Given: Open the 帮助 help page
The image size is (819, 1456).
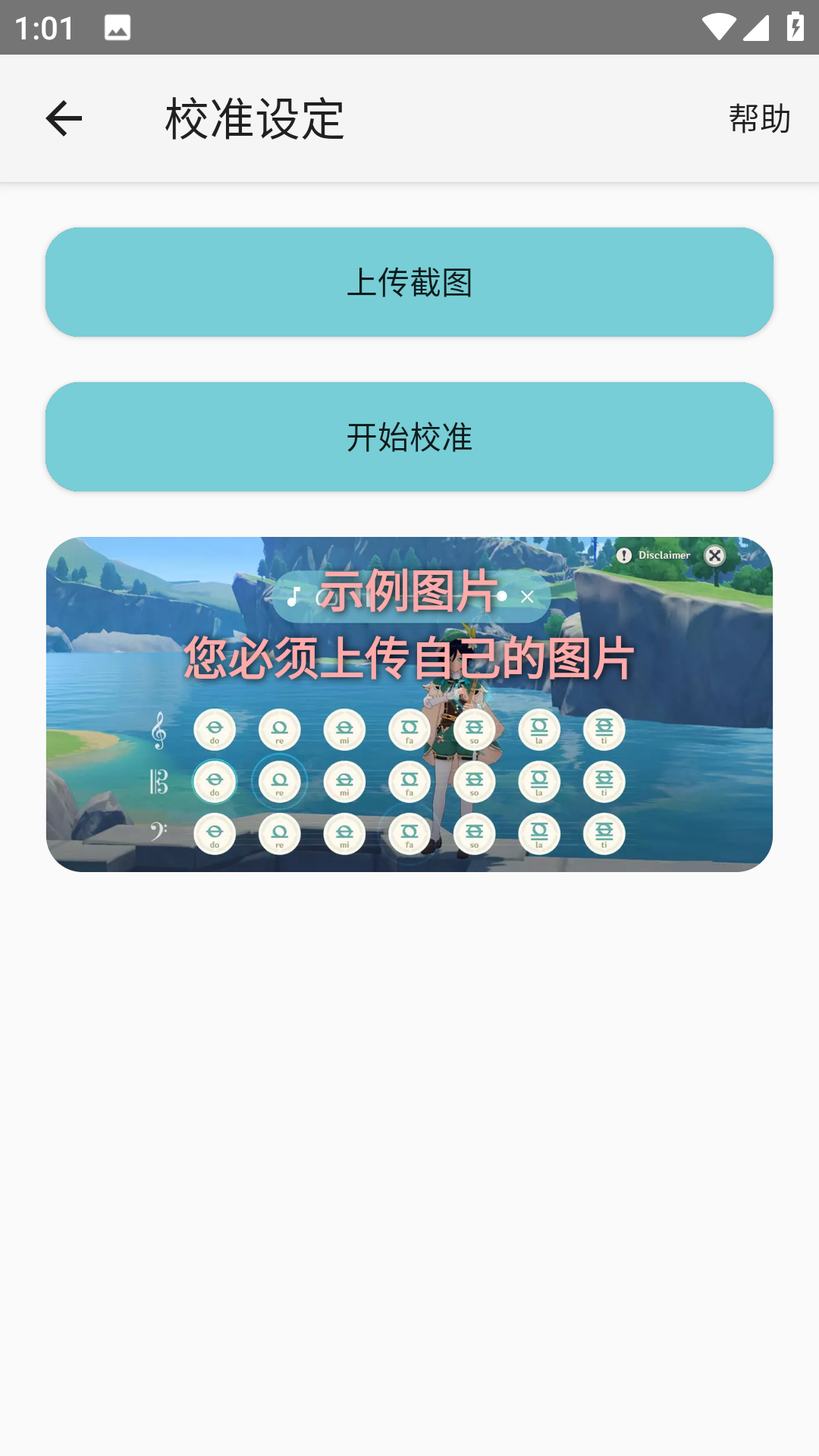Looking at the screenshot, I should (759, 119).
